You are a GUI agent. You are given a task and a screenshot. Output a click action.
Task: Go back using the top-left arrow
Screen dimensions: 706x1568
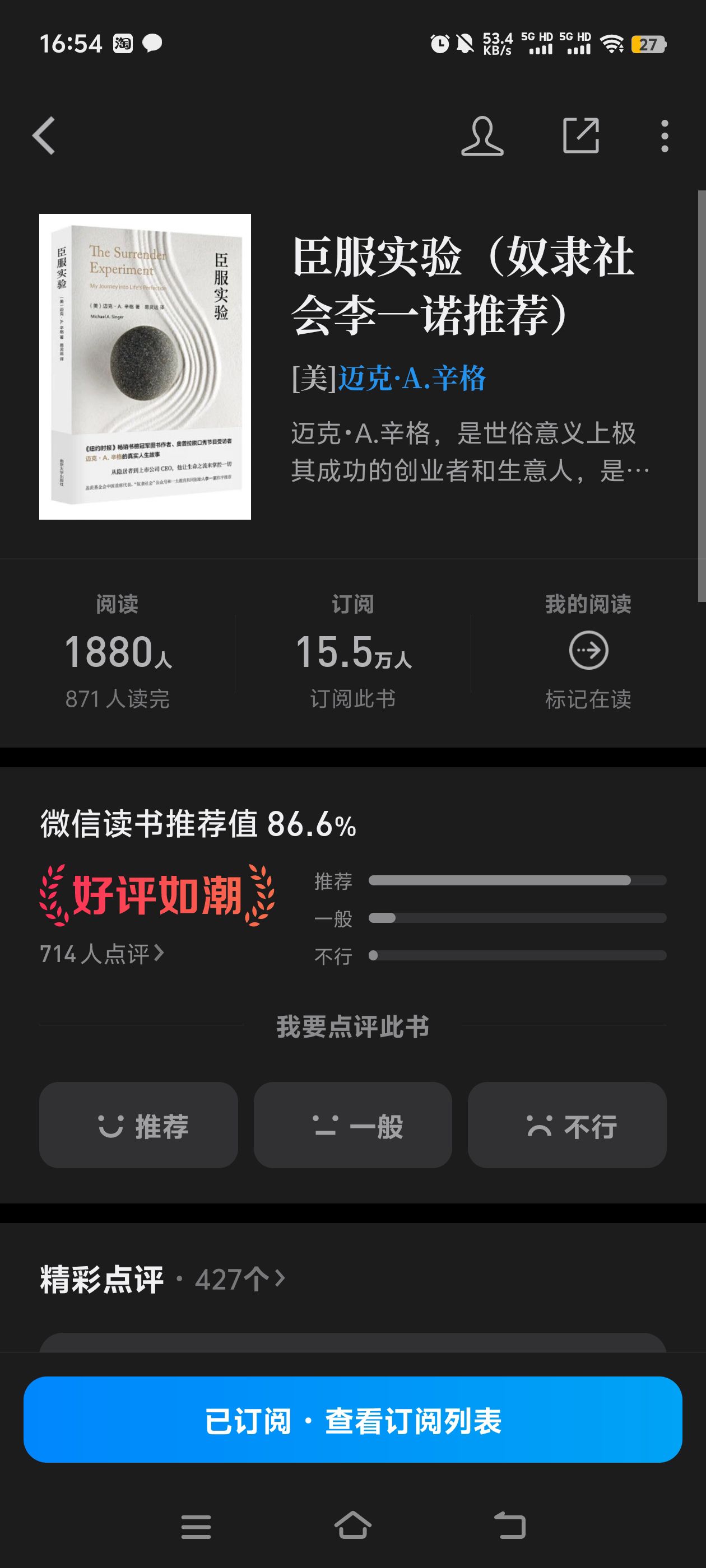pyautogui.click(x=44, y=135)
